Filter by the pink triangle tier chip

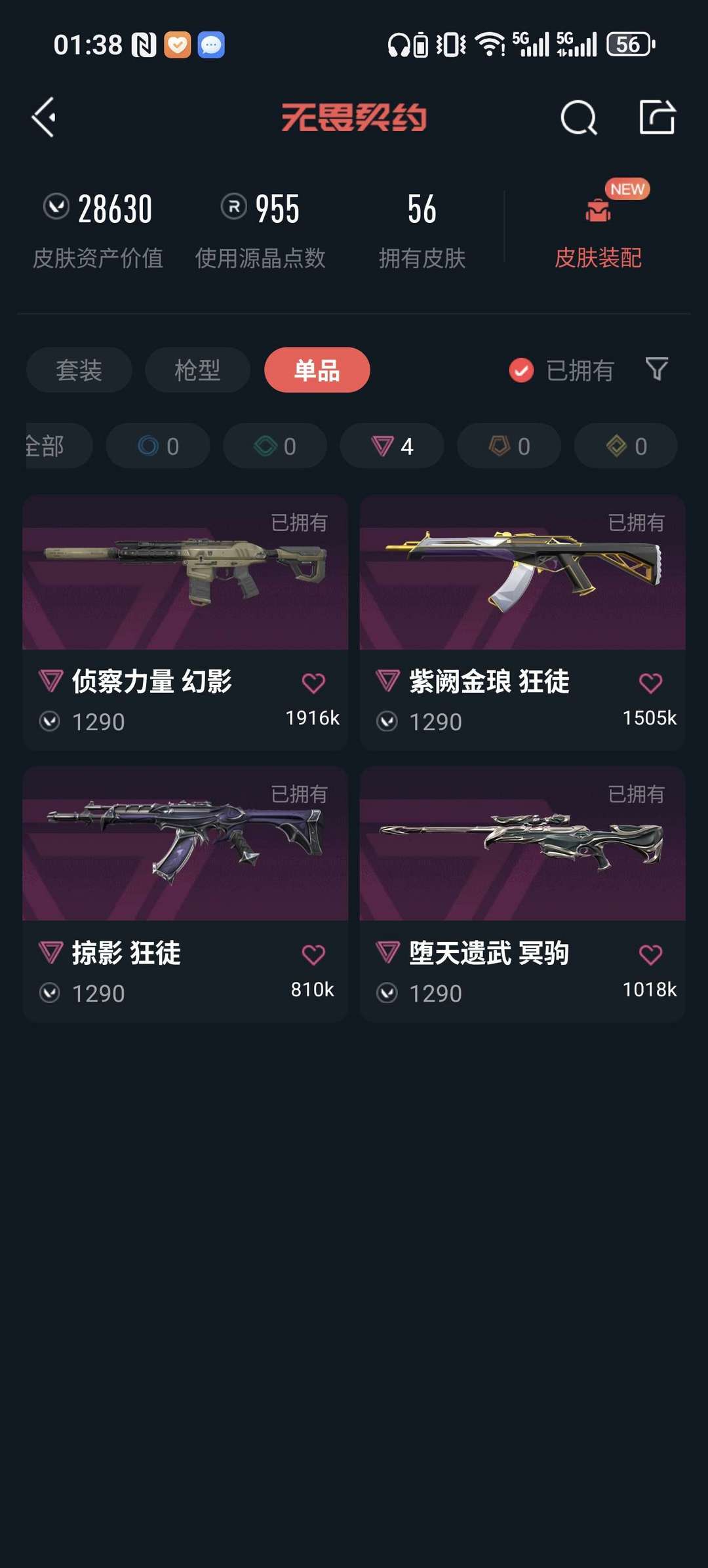pyautogui.click(x=391, y=446)
